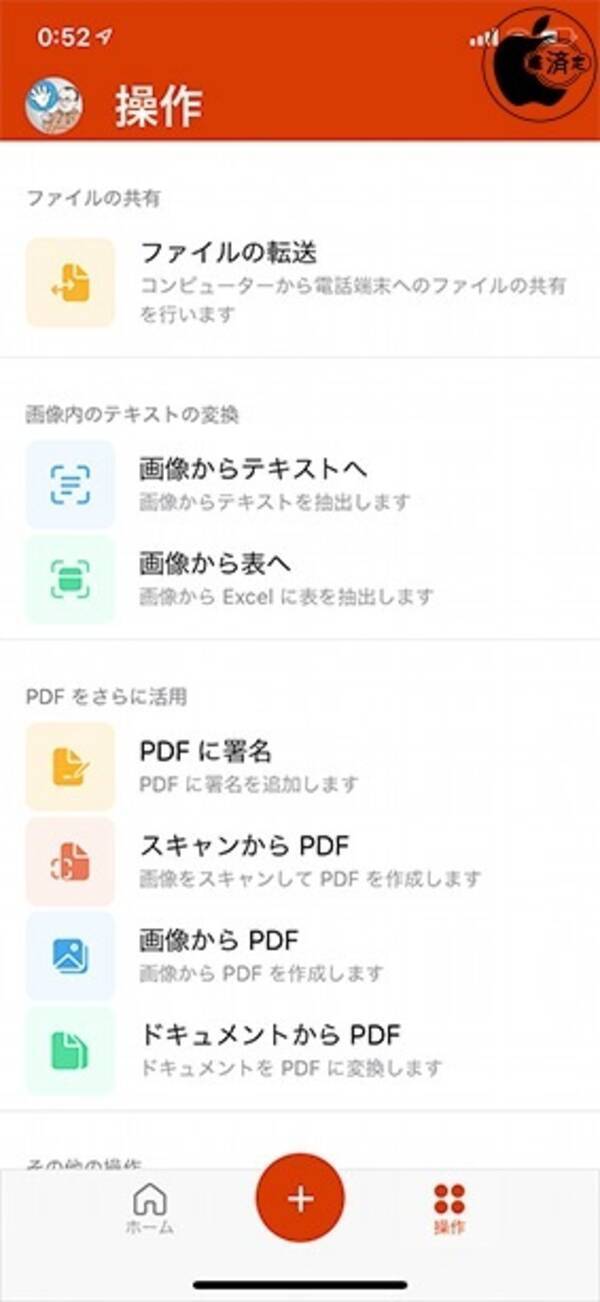Image resolution: width=600 pixels, height=1302 pixels.
Task: Go to the 操作 tab
Action: pos(450,1207)
